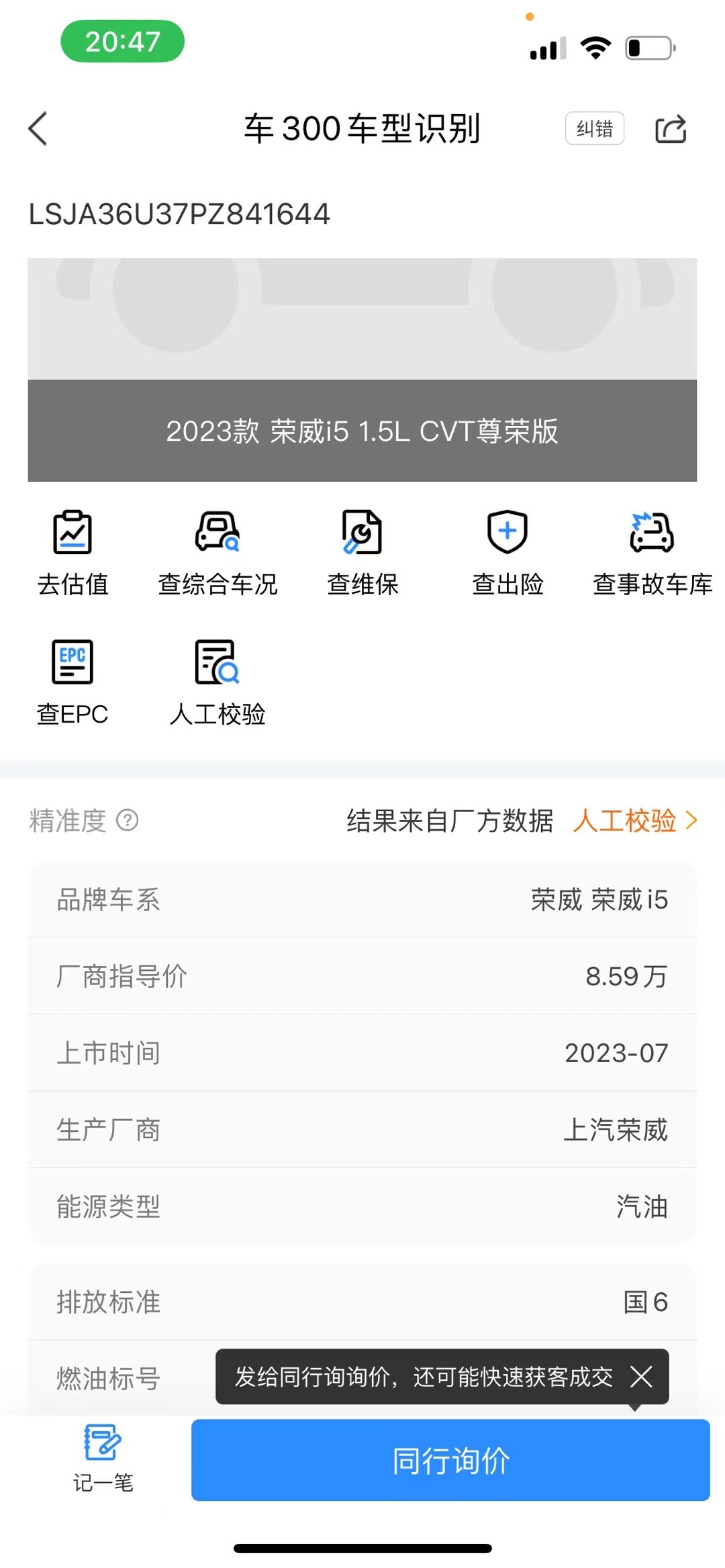725x1568 pixels.
Task: Tap the 精准度 help question mark
Action: [128, 820]
